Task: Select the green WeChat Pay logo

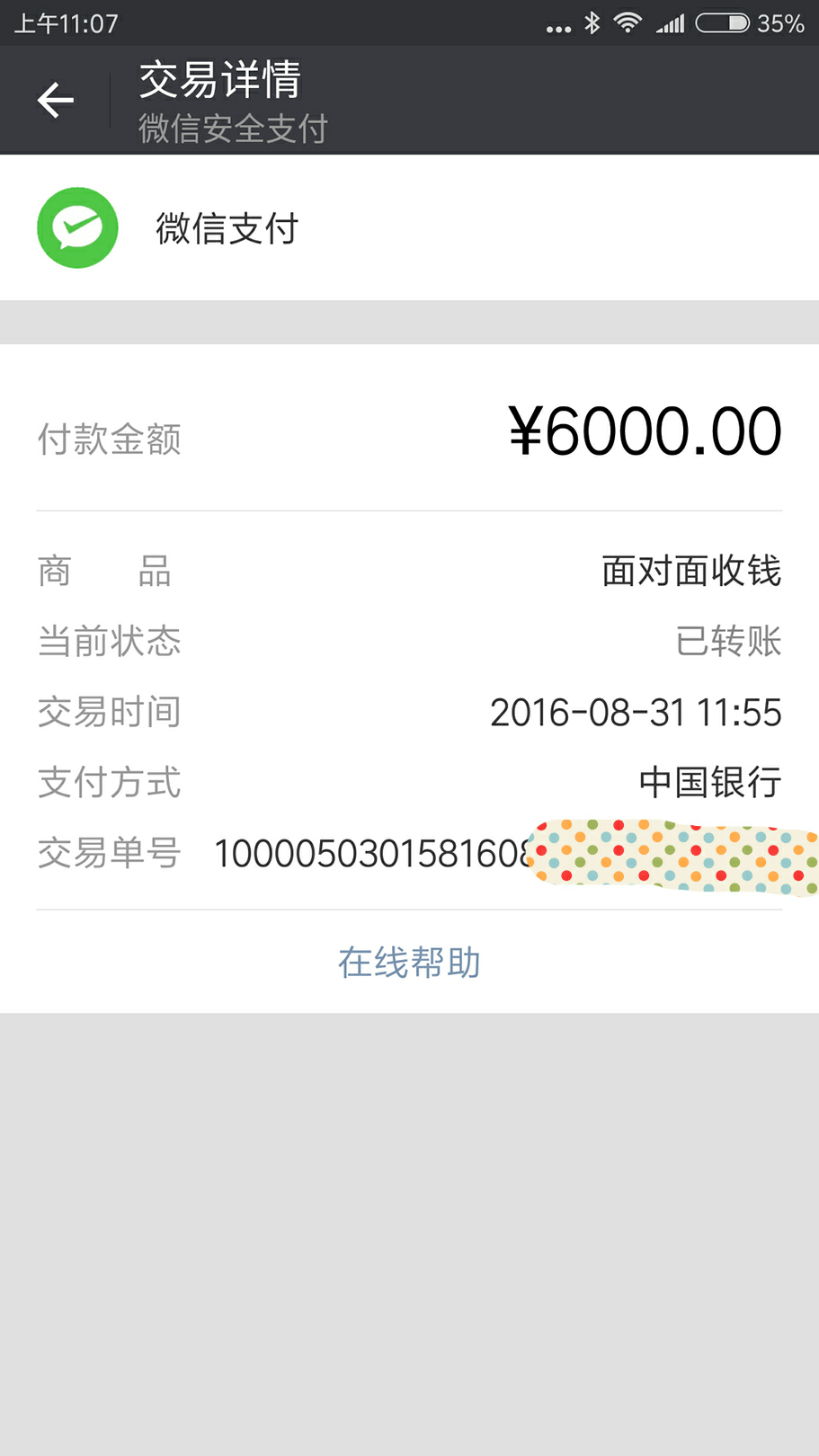Action: point(77,227)
